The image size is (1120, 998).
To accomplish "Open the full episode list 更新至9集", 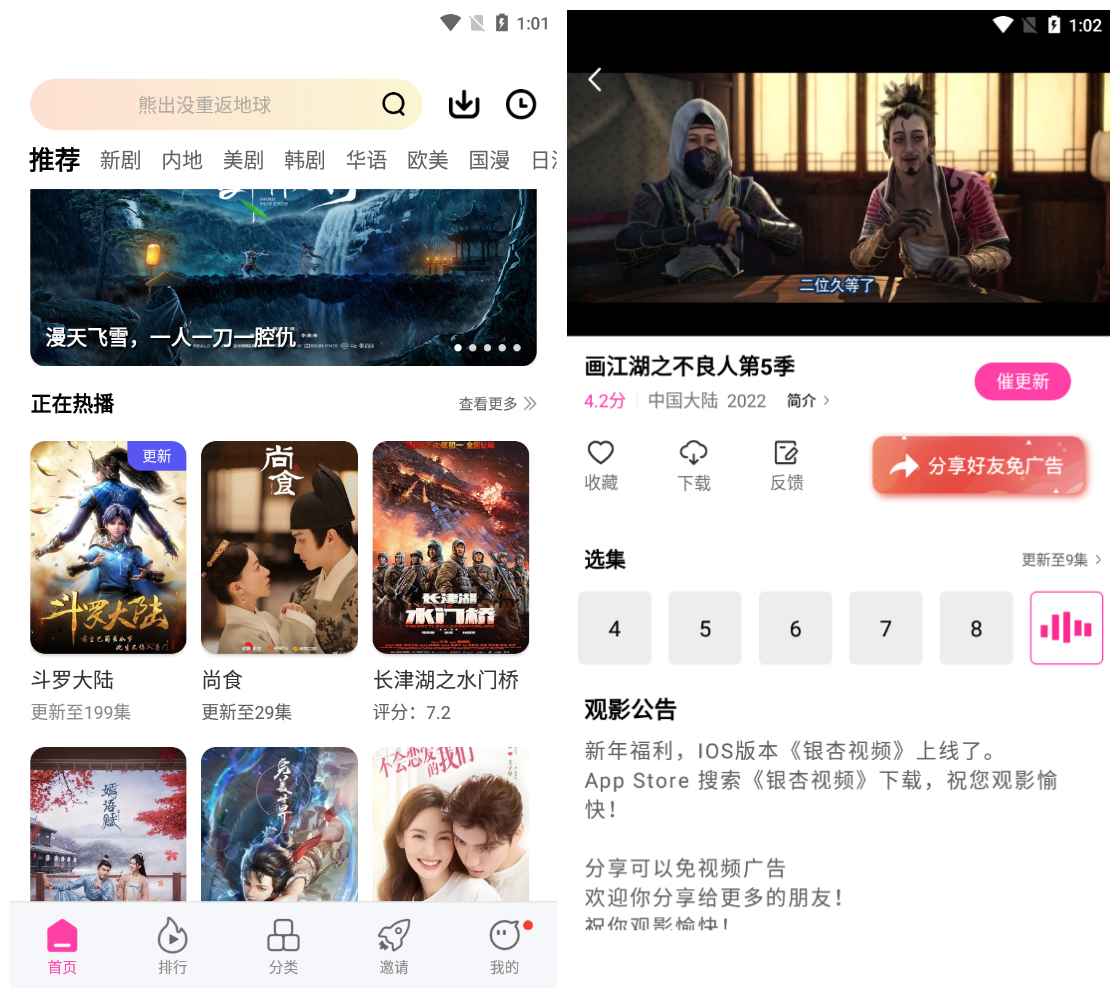I will 1061,560.
